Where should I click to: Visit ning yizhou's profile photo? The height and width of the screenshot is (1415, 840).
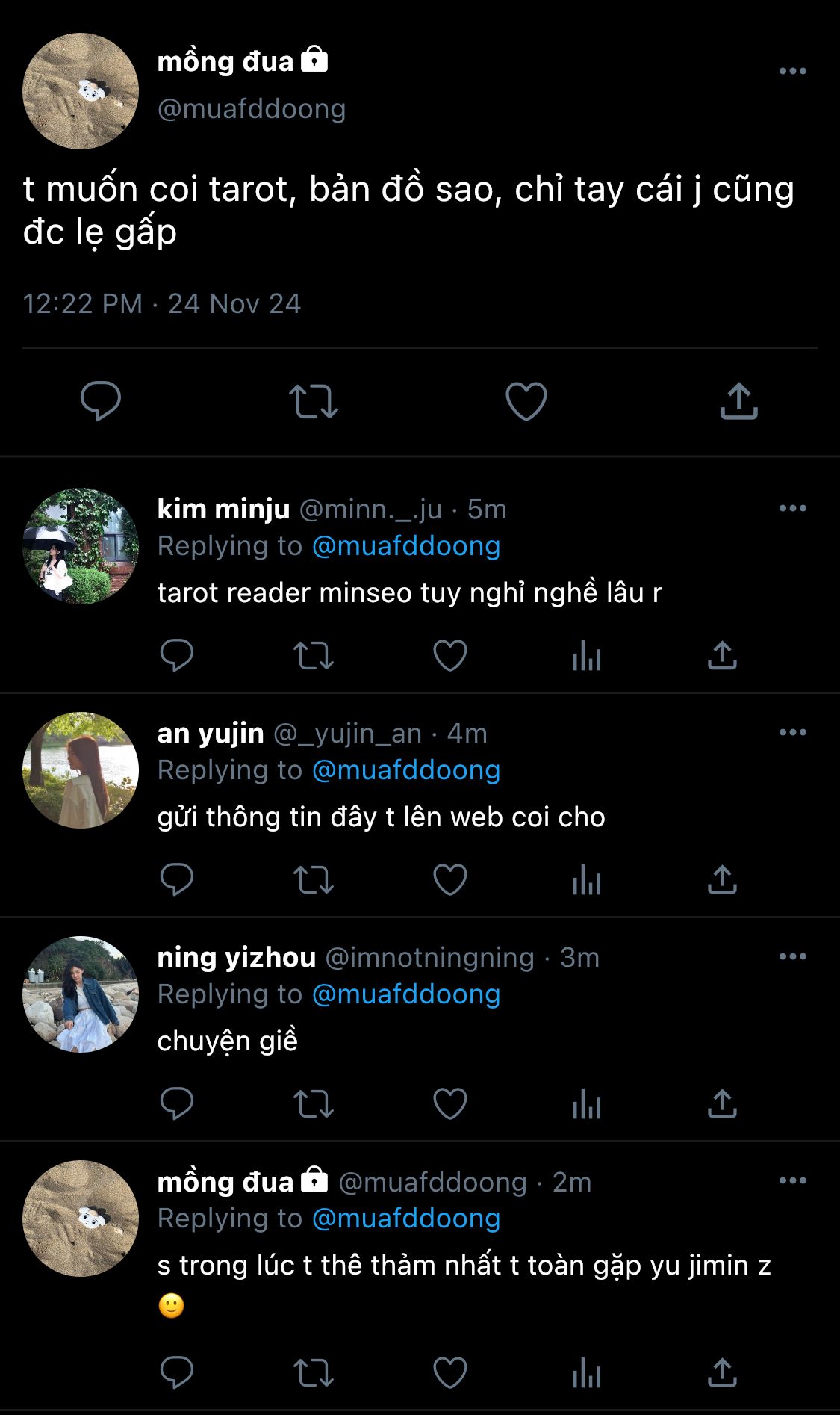[81, 994]
